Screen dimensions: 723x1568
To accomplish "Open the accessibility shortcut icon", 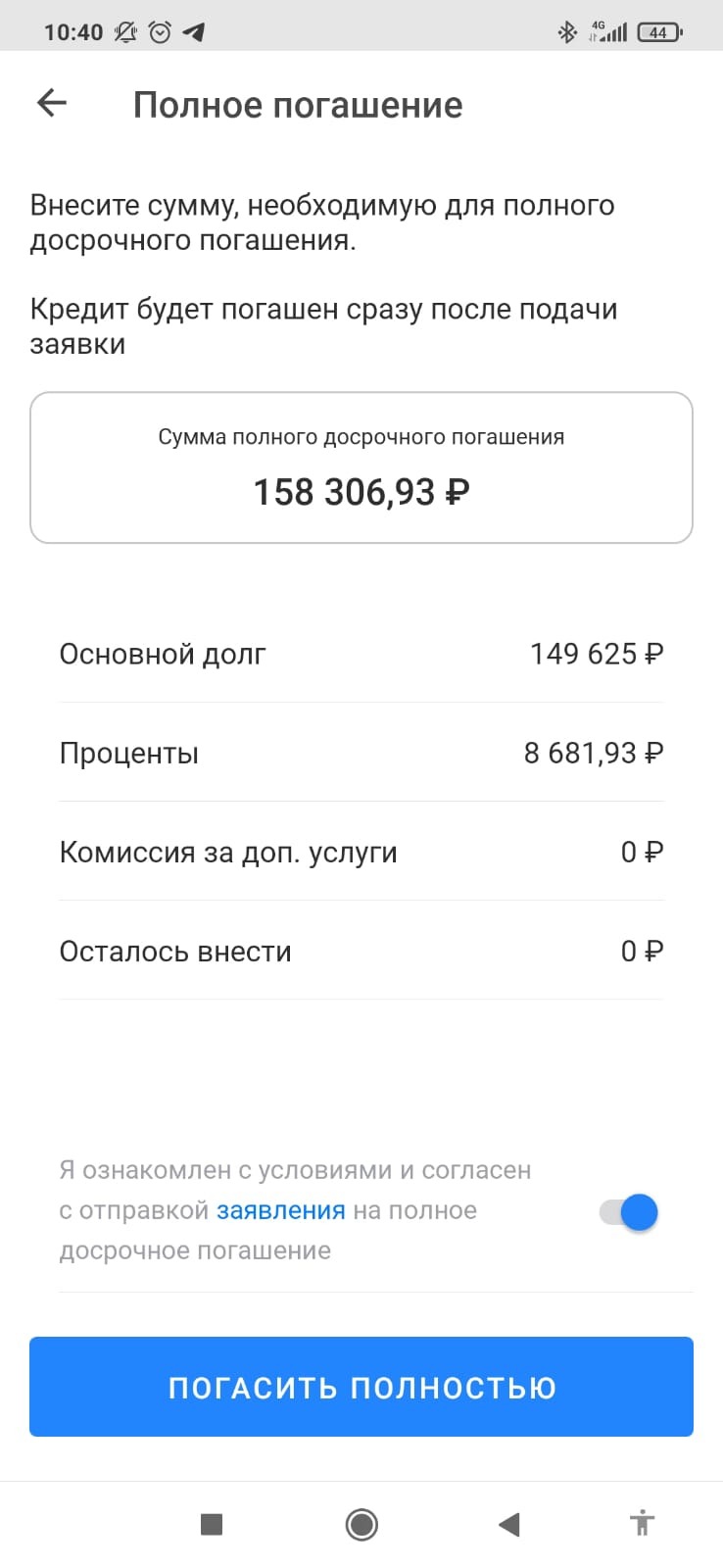I will pos(642,1523).
